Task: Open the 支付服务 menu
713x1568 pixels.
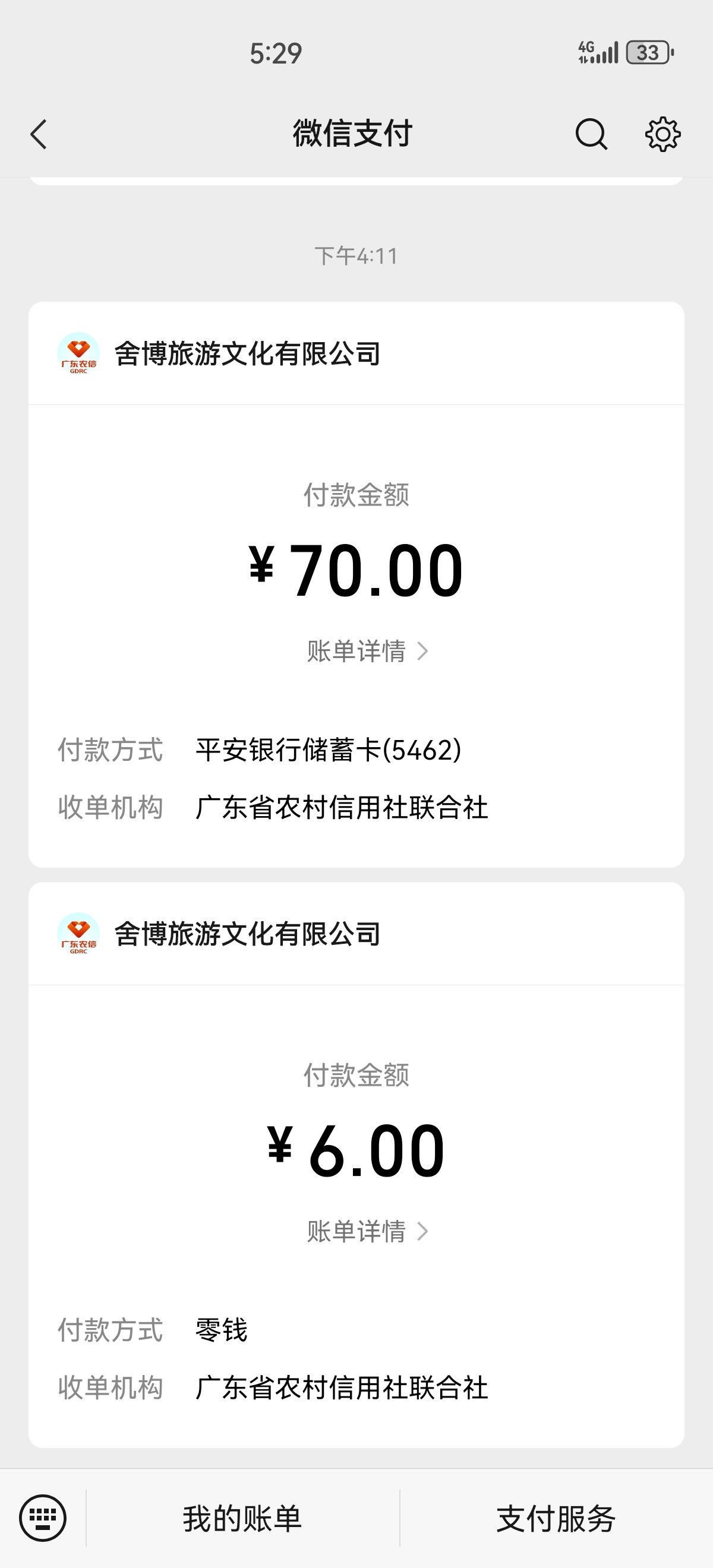Action: [x=556, y=1518]
